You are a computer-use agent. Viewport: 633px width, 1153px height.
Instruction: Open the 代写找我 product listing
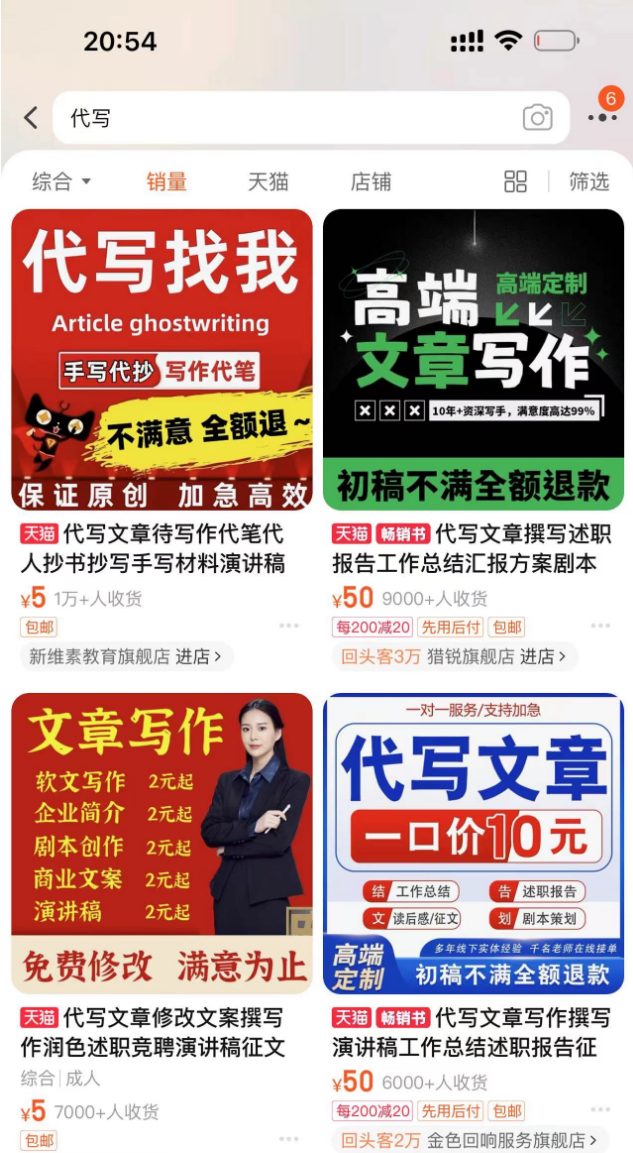(162, 359)
